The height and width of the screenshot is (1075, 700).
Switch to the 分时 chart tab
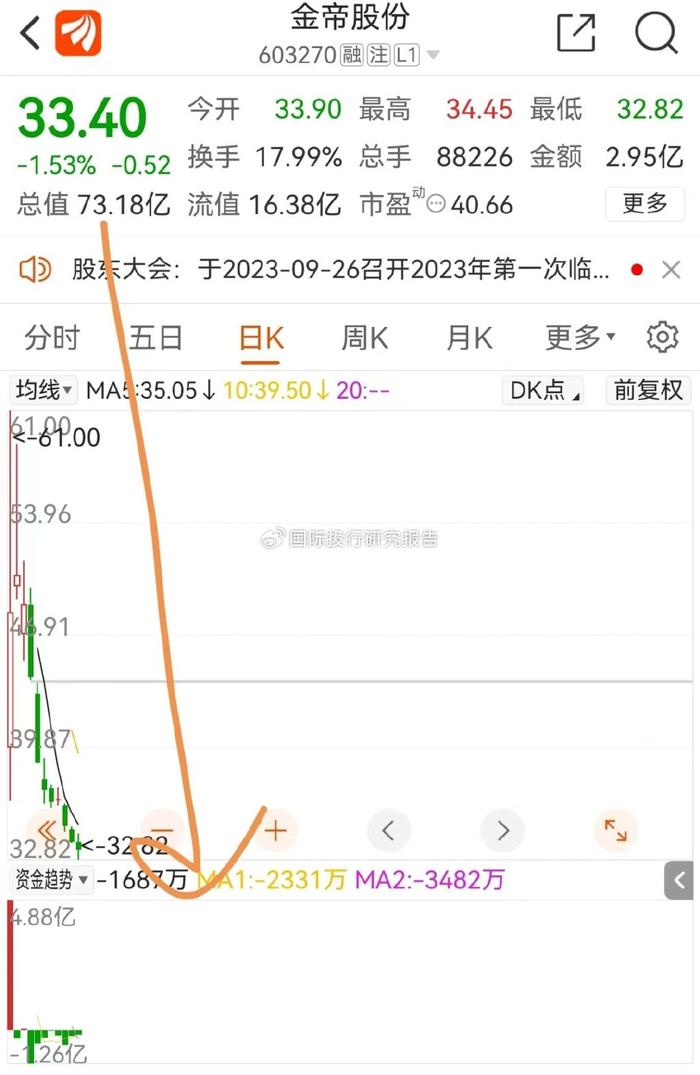(x=52, y=338)
